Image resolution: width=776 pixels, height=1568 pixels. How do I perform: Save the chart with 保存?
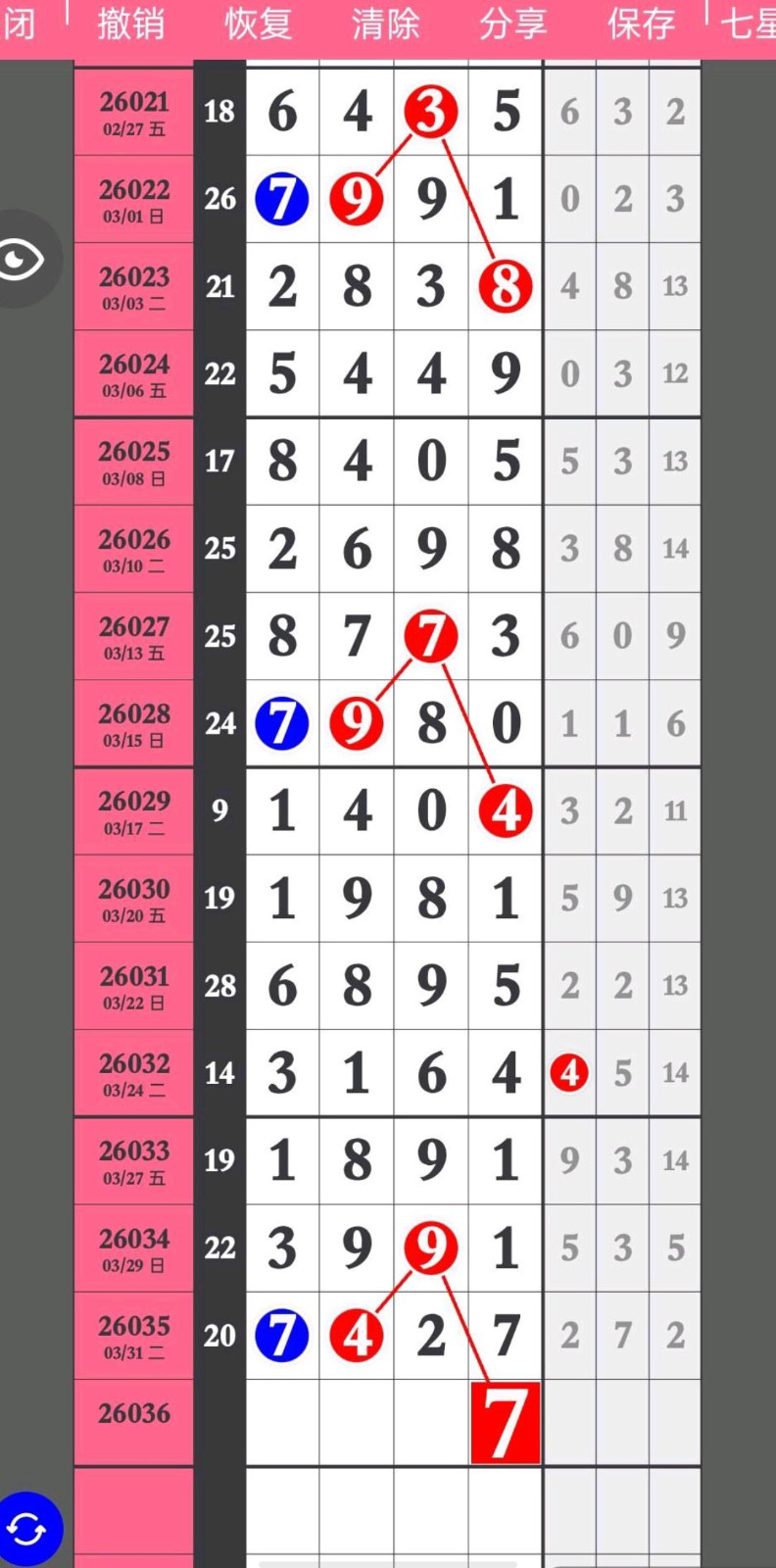(641, 24)
